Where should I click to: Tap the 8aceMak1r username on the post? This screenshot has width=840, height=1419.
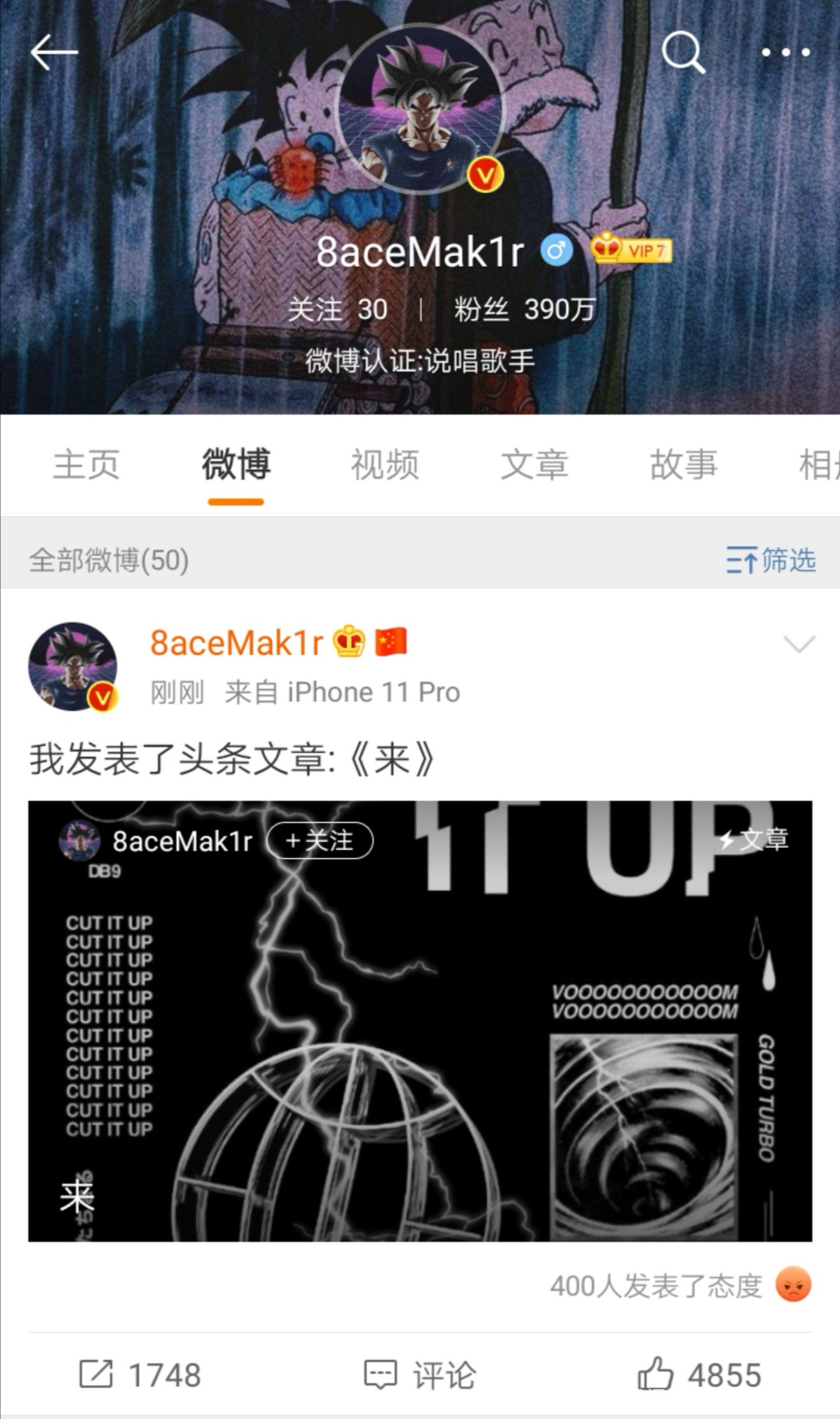pyautogui.click(x=236, y=643)
